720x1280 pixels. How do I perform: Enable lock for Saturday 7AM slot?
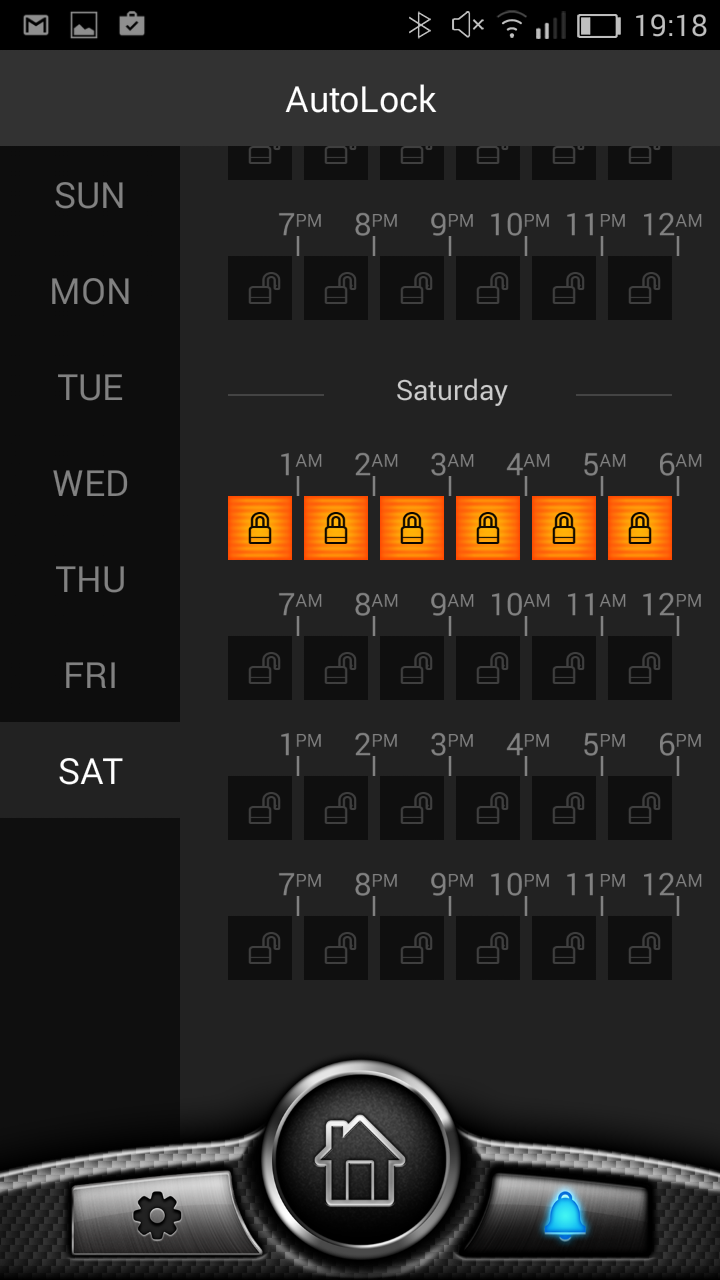(x=260, y=668)
